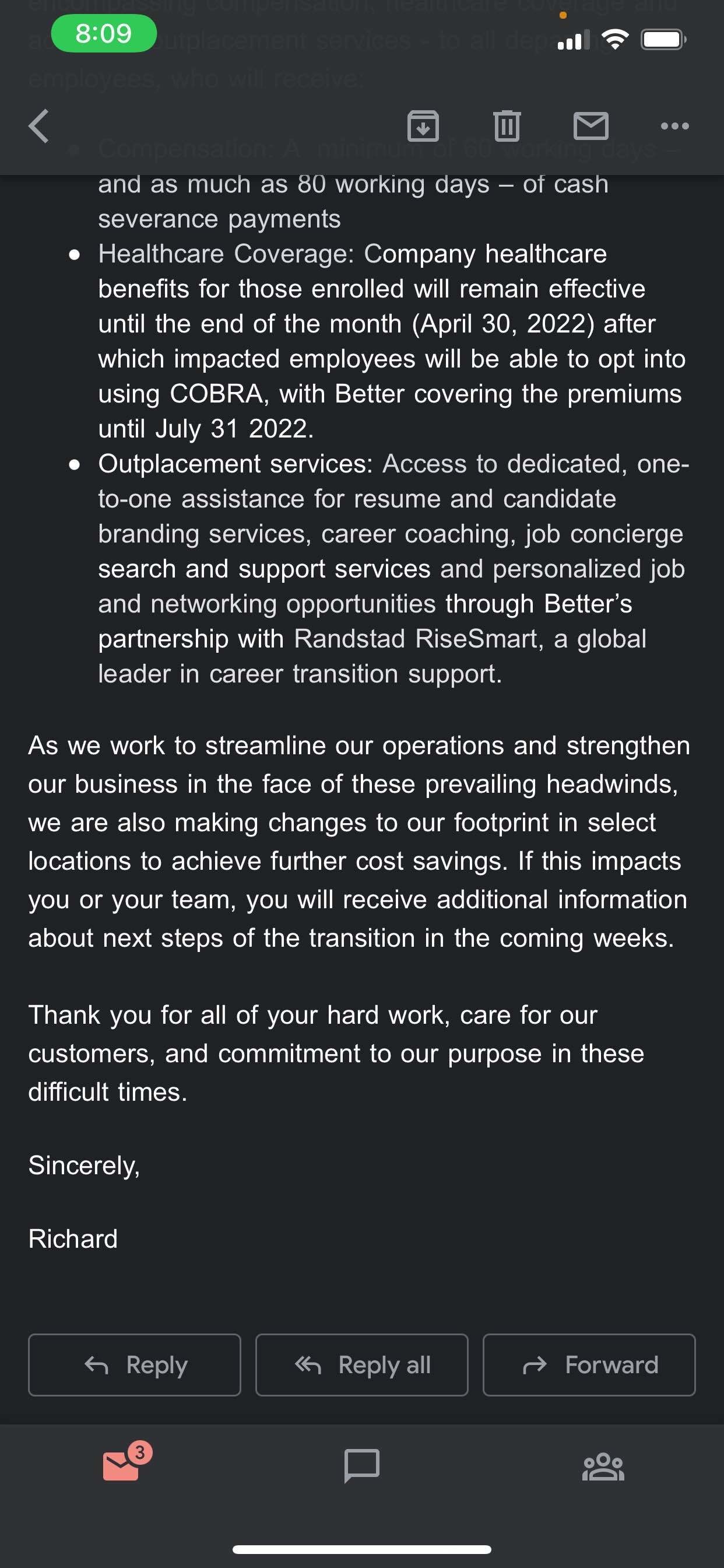Forward this email
The width and height of the screenshot is (724, 1568).
point(588,1364)
